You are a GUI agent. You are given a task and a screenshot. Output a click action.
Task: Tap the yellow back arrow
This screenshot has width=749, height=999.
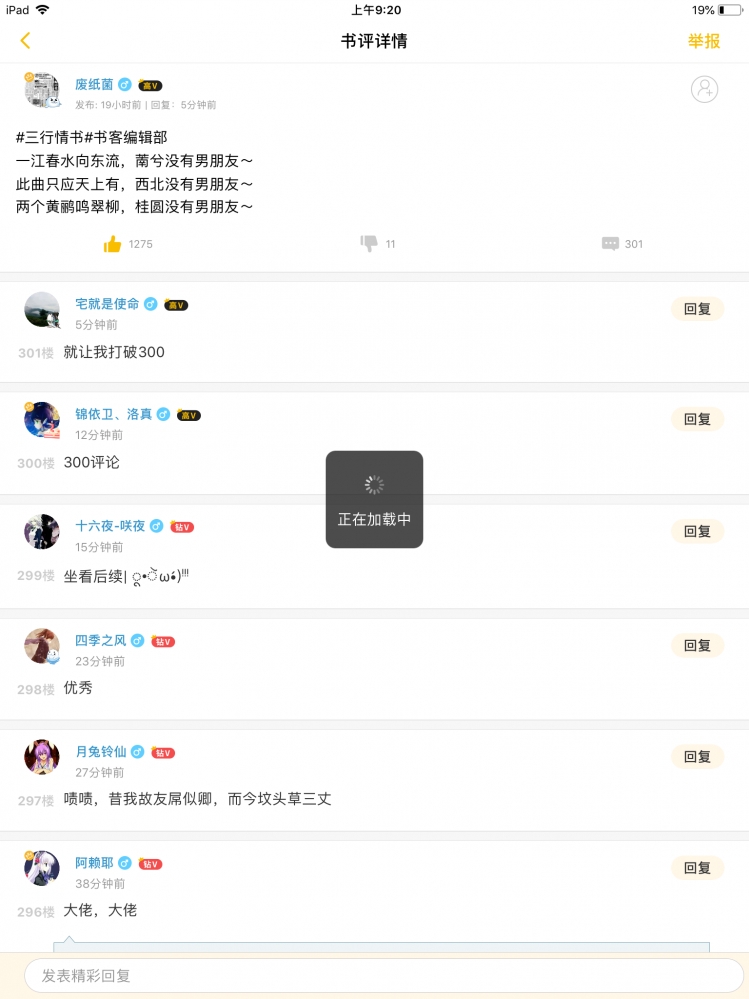25,41
